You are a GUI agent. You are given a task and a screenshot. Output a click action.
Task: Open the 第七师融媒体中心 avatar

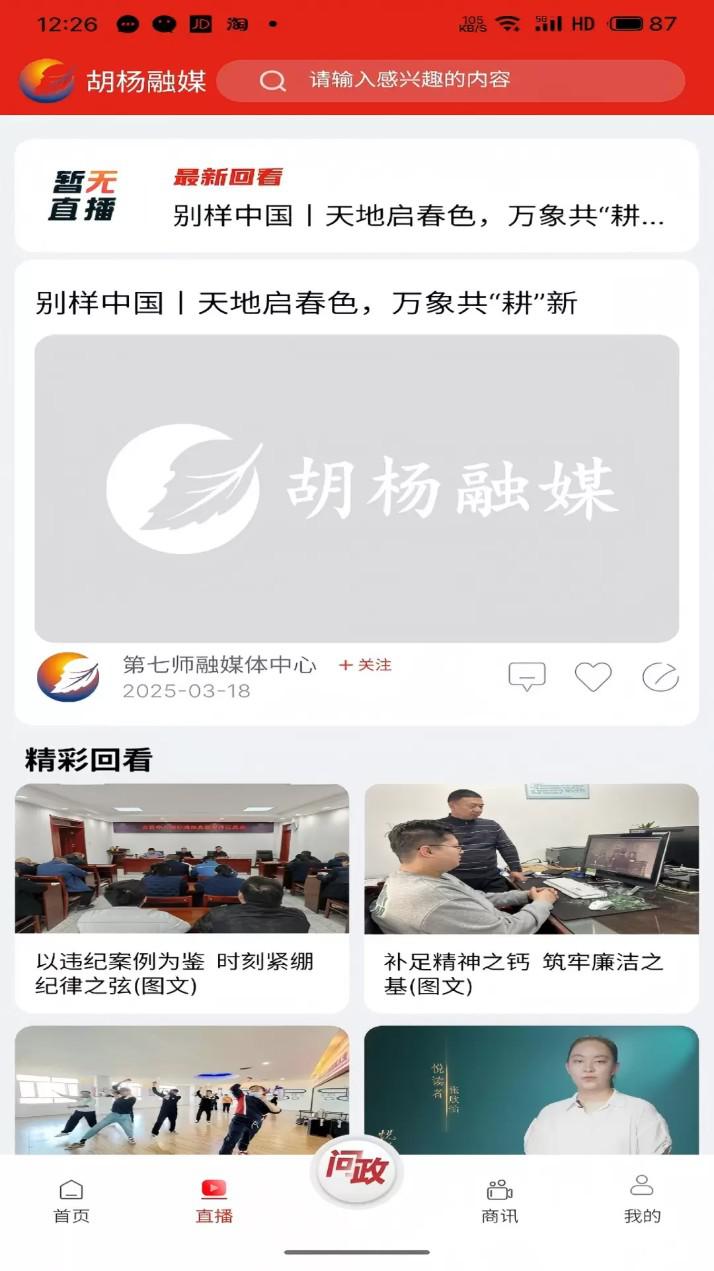point(68,677)
